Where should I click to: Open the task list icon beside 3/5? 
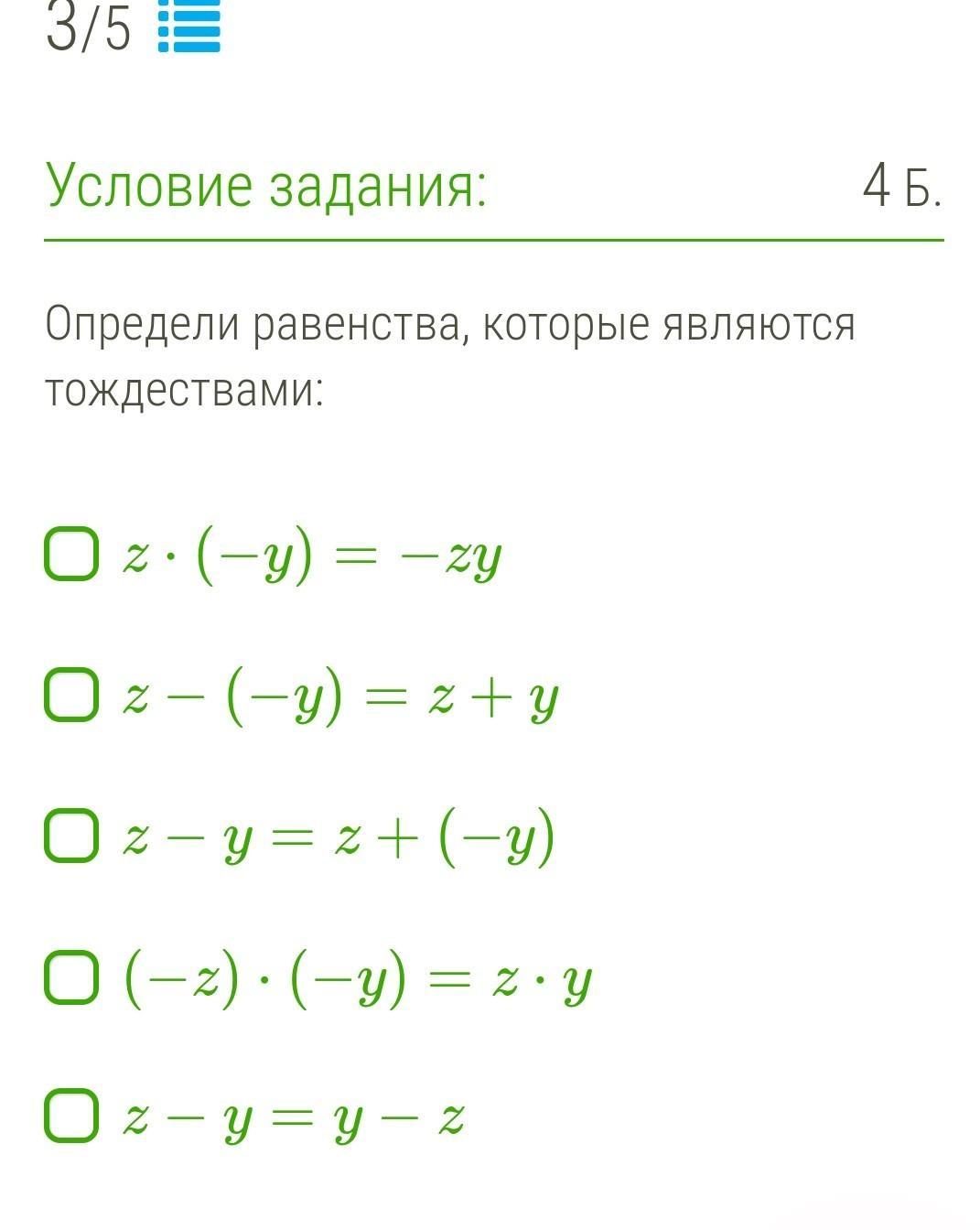tap(189, 27)
